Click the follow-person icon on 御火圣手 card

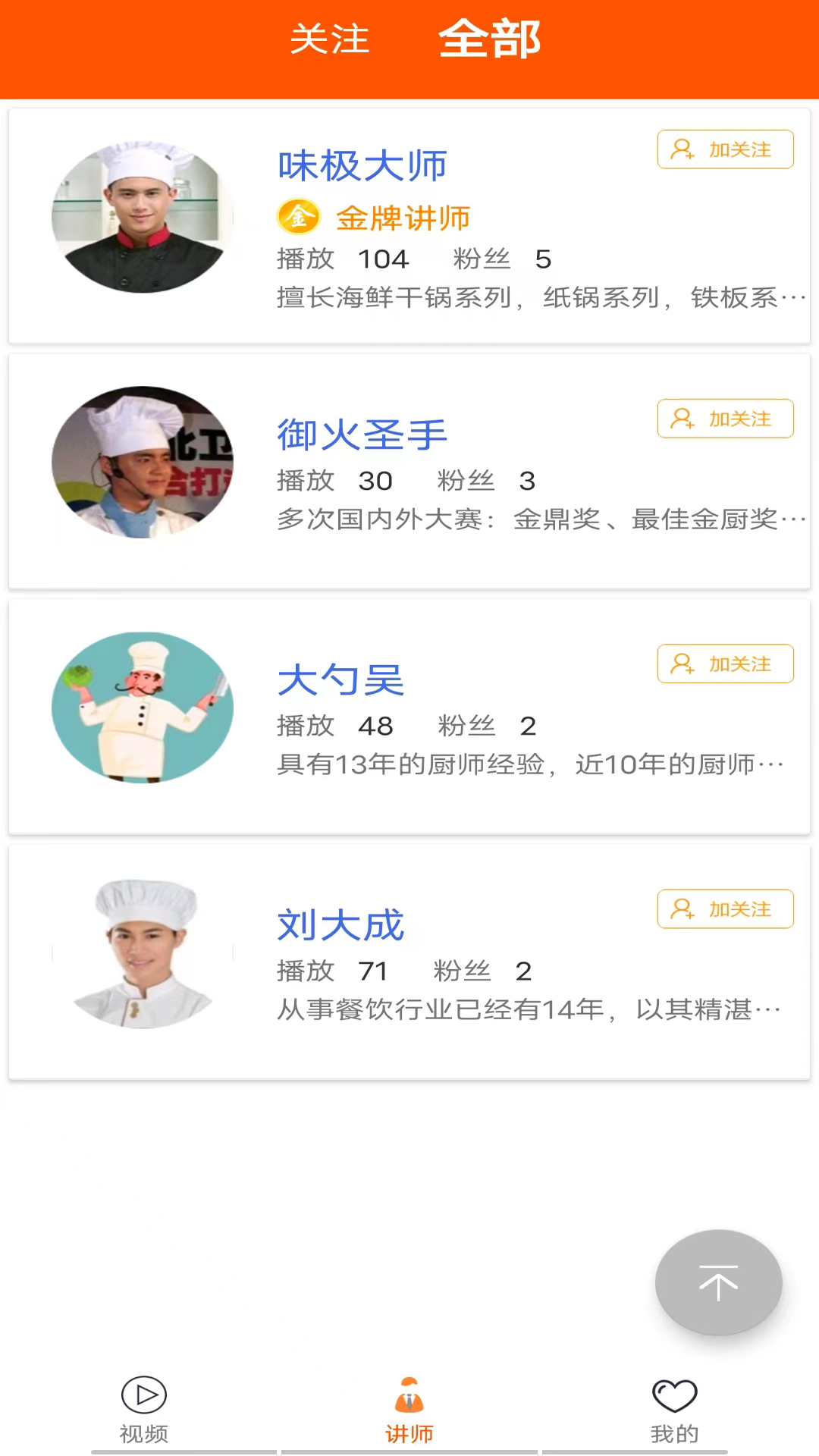[682, 418]
